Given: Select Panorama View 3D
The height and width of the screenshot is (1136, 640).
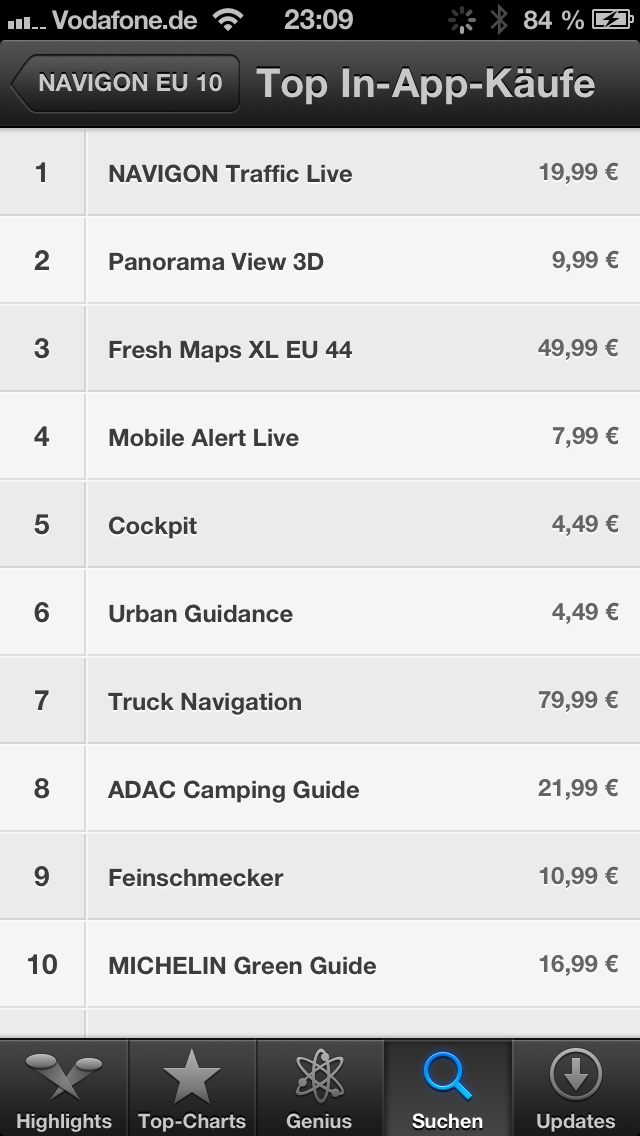Looking at the screenshot, I should [320, 261].
